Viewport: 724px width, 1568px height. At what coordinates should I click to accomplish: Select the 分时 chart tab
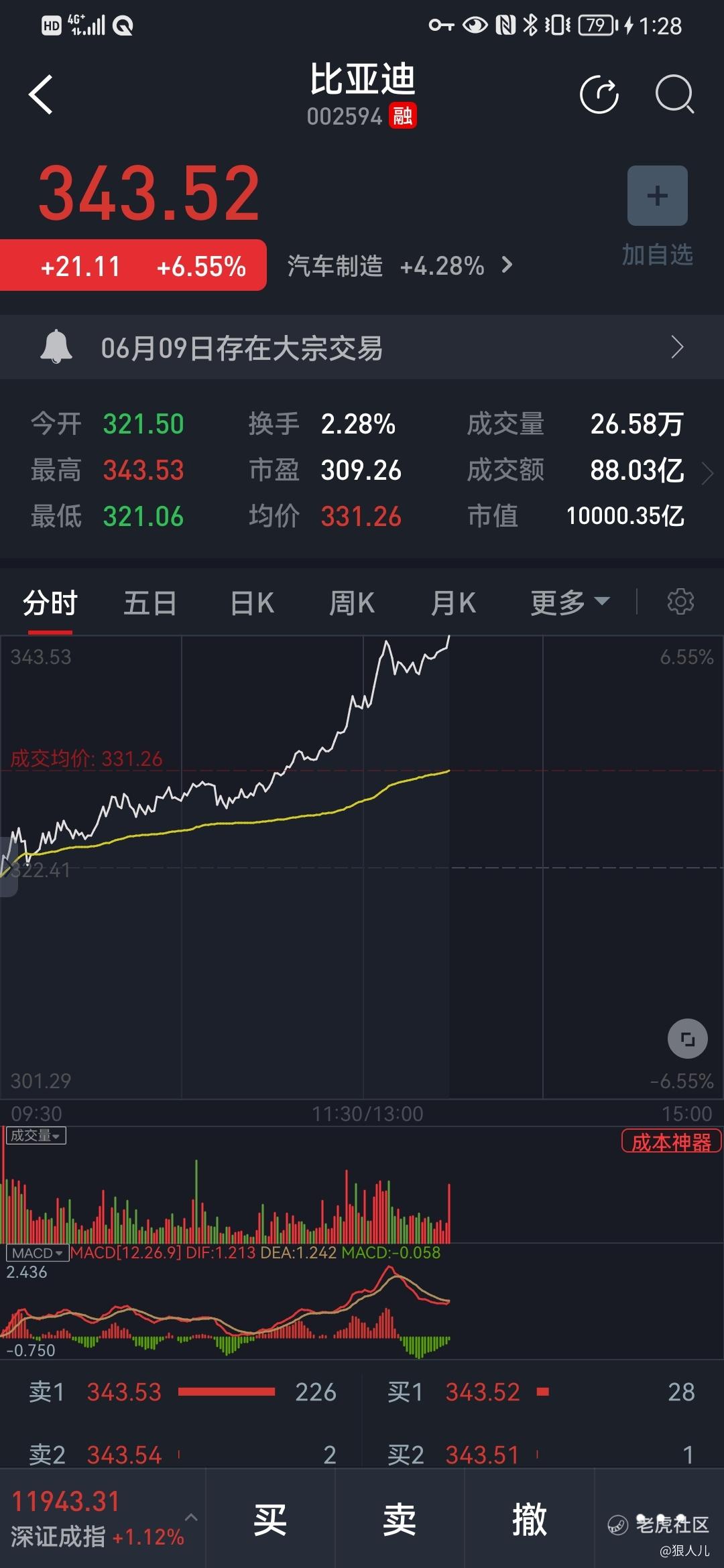click(50, 602)
